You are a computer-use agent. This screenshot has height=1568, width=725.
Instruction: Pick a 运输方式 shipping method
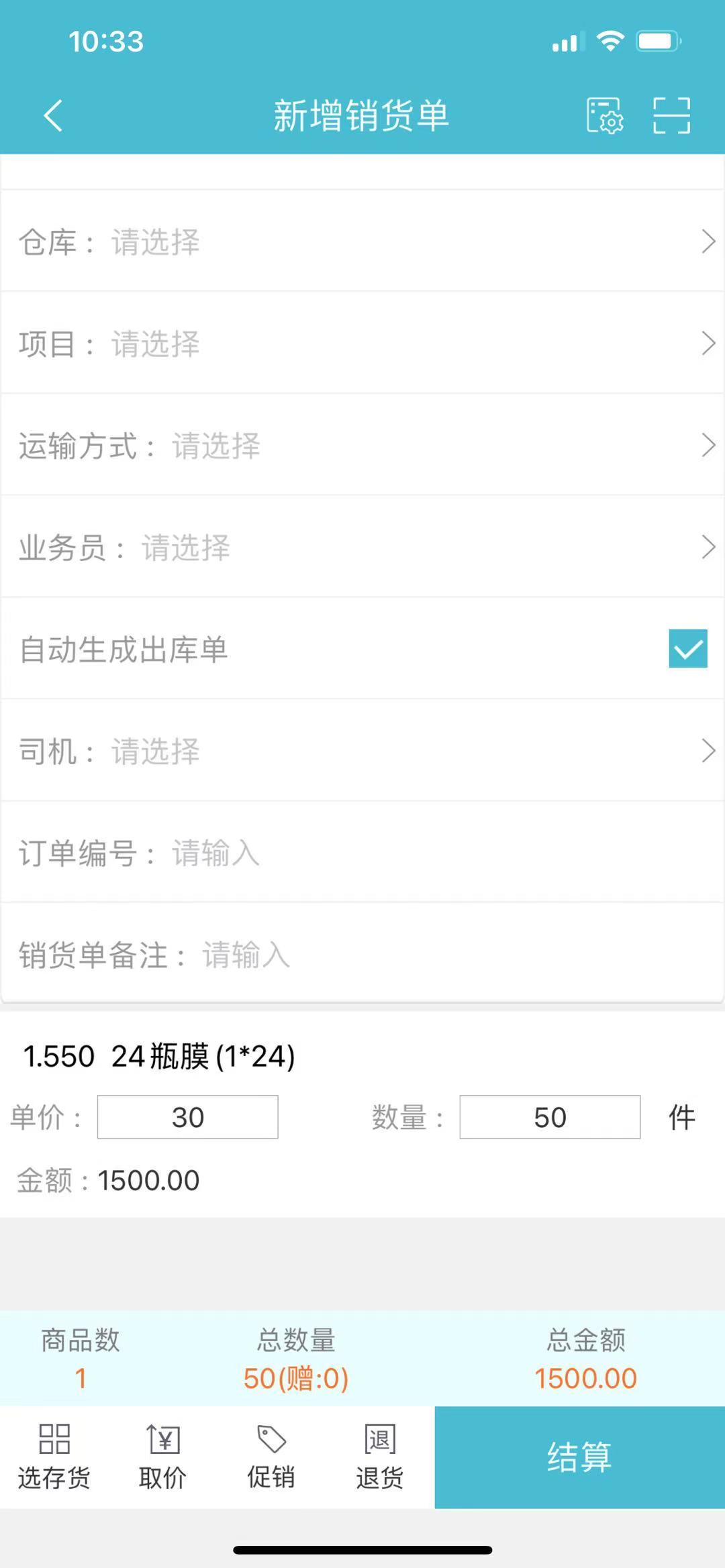point(362,446)
